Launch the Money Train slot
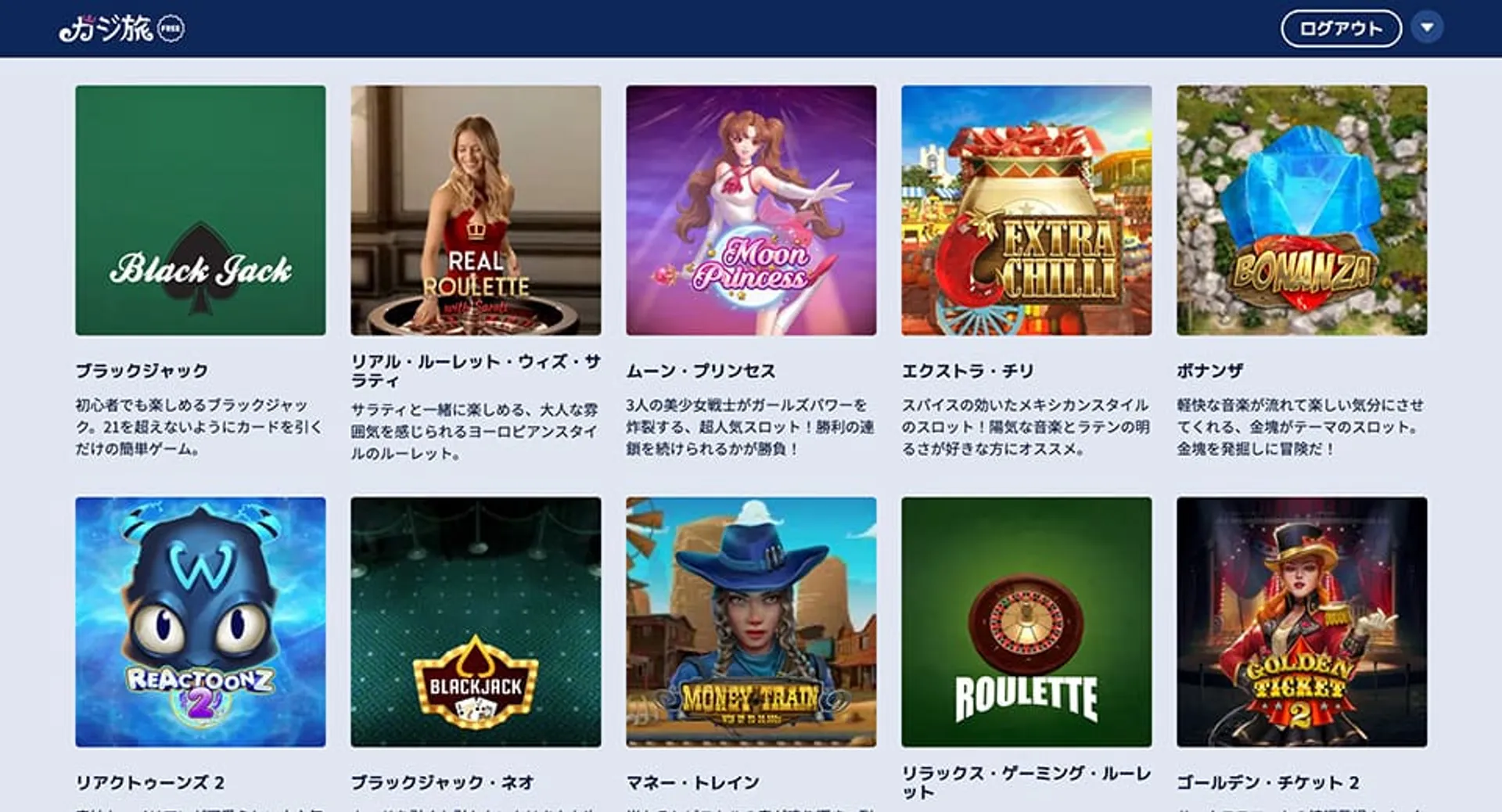 [751, 622]
